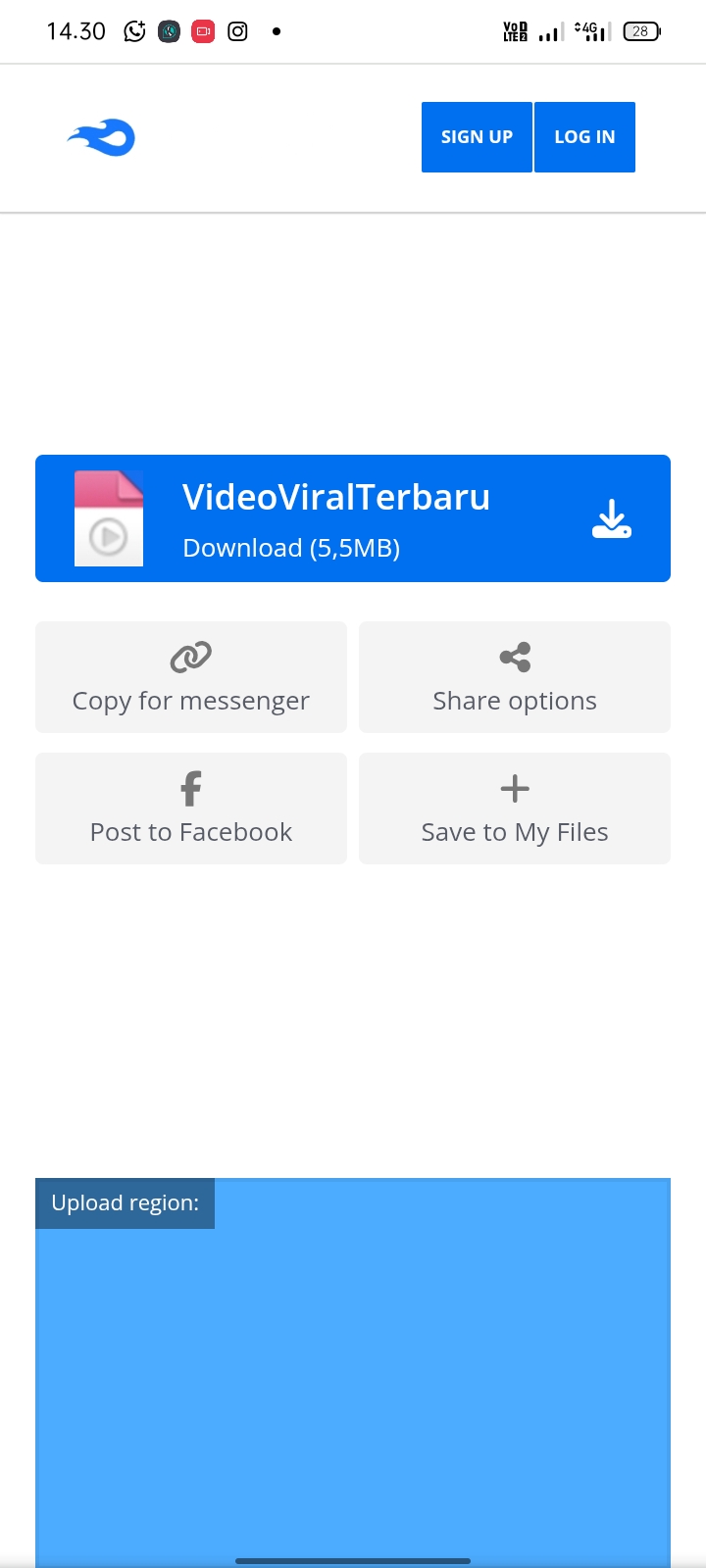This screenshot has height=1568, width=706.
Task: Click the MediaFire flame logo
Action: [x=100, y=136]
